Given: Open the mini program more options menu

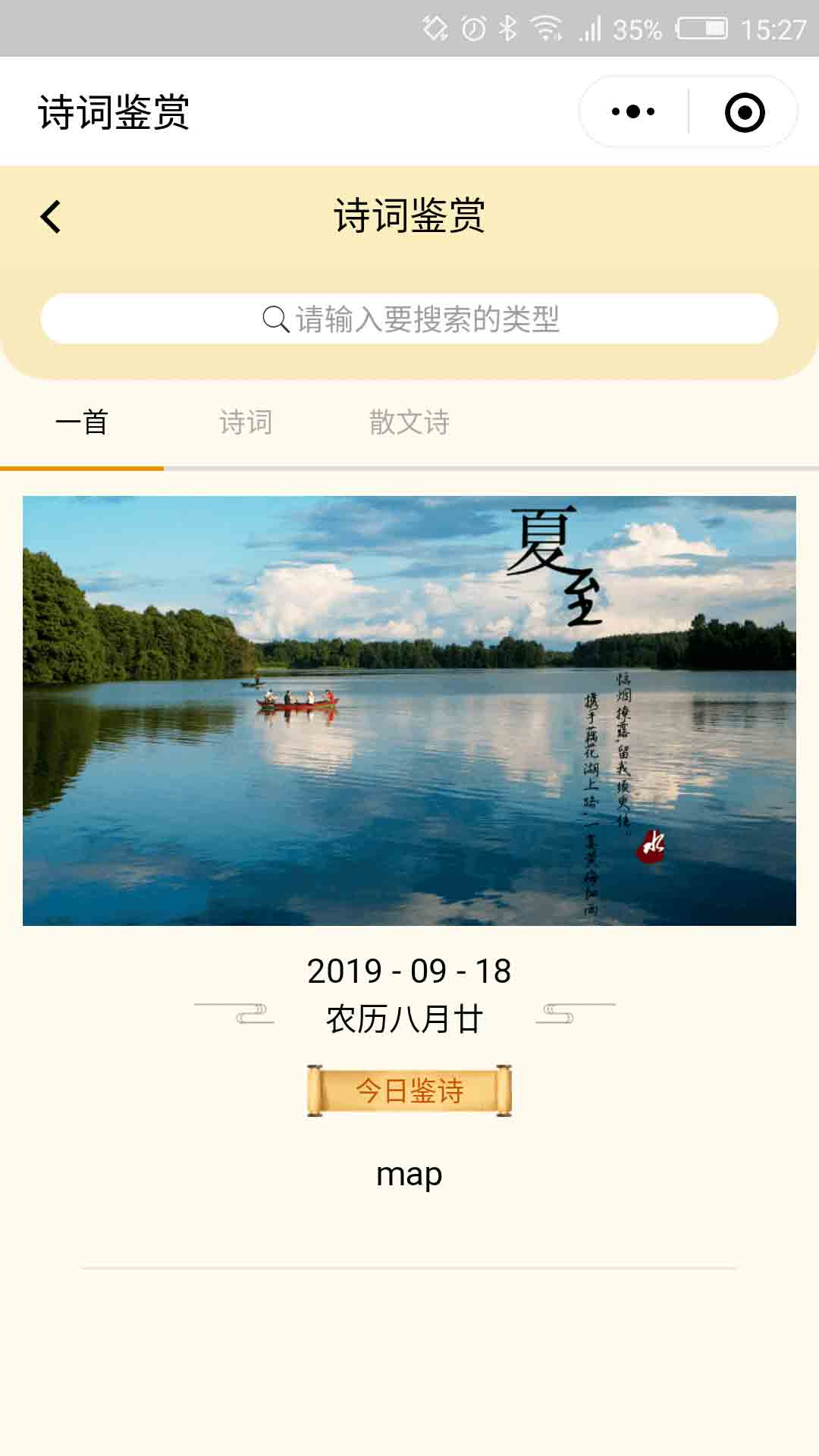Looking at the screenshot, I should (633, 112).
